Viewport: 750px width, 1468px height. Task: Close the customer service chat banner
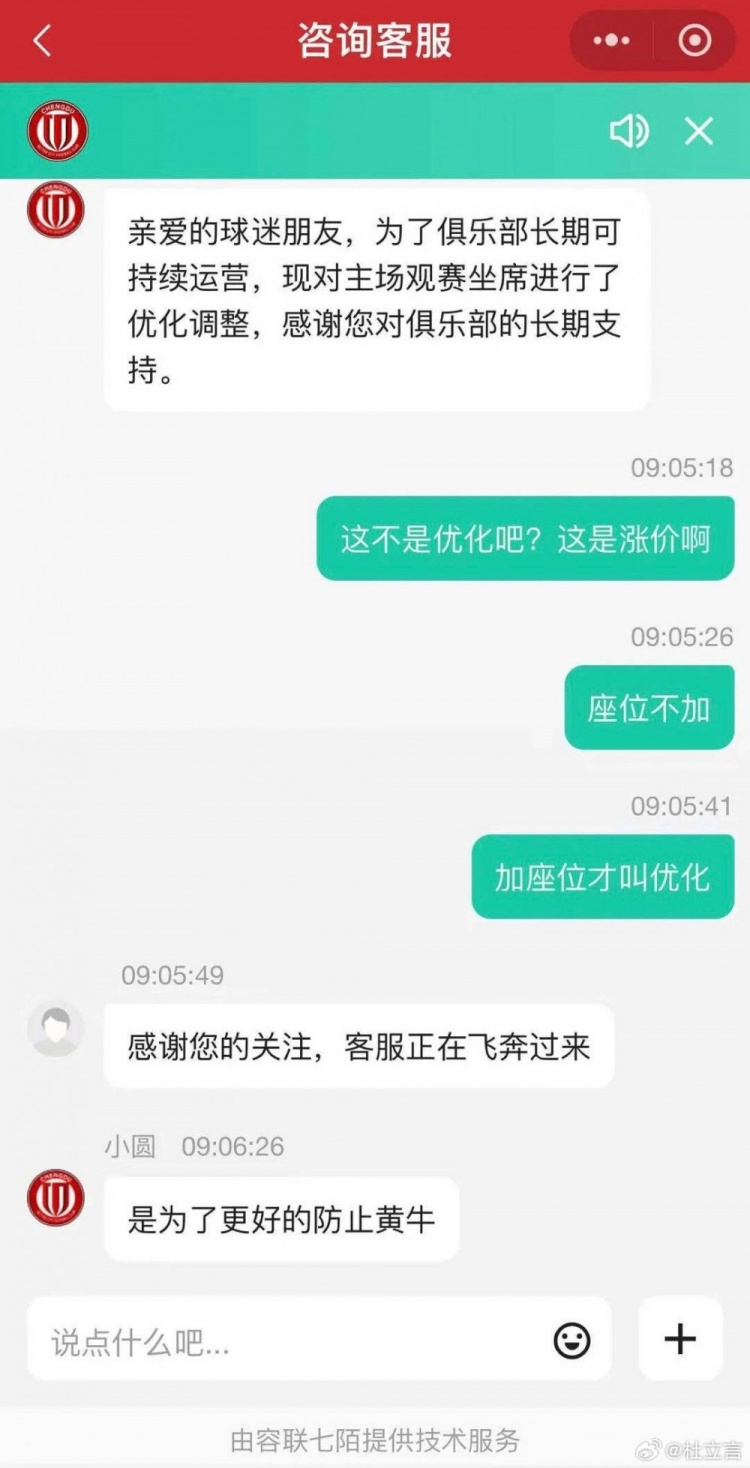[x=699, y=131]
